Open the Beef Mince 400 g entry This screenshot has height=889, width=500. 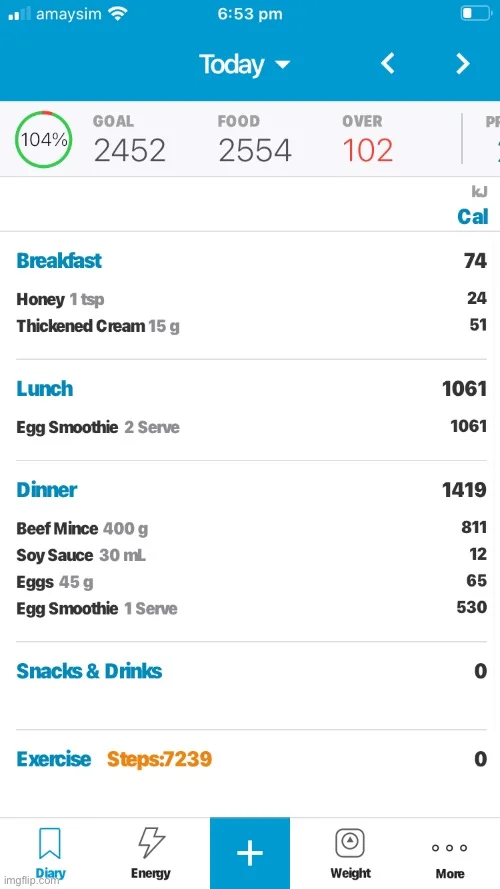251,528
